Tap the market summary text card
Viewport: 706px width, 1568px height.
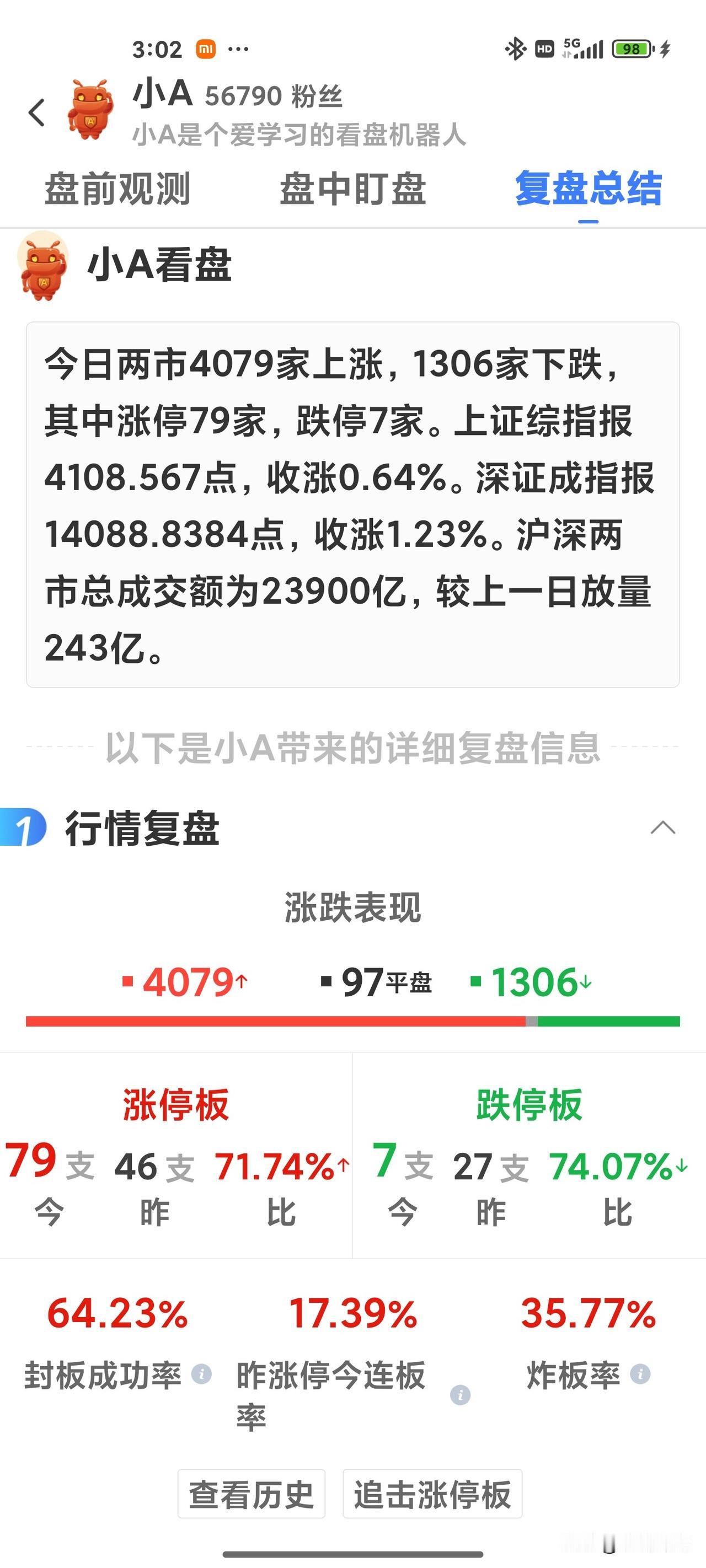(x=354, y=505)
